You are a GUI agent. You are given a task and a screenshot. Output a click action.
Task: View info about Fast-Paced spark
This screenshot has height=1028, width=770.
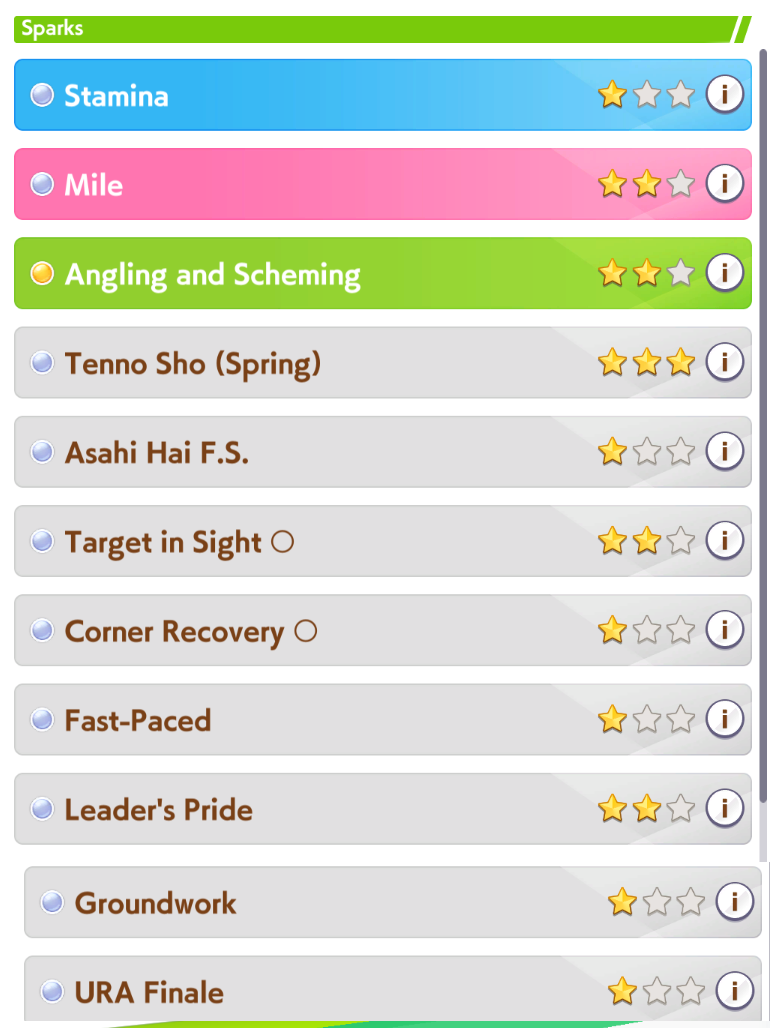coord(725,718)
